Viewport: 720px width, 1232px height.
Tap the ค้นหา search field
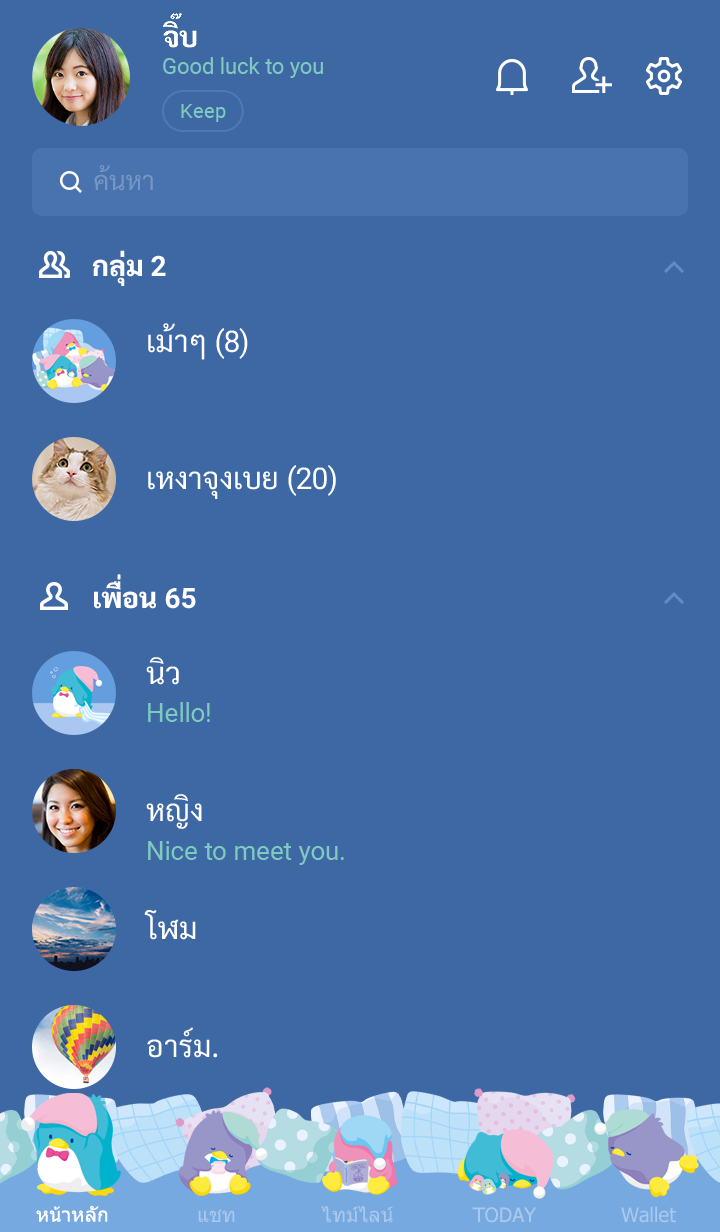360,182
